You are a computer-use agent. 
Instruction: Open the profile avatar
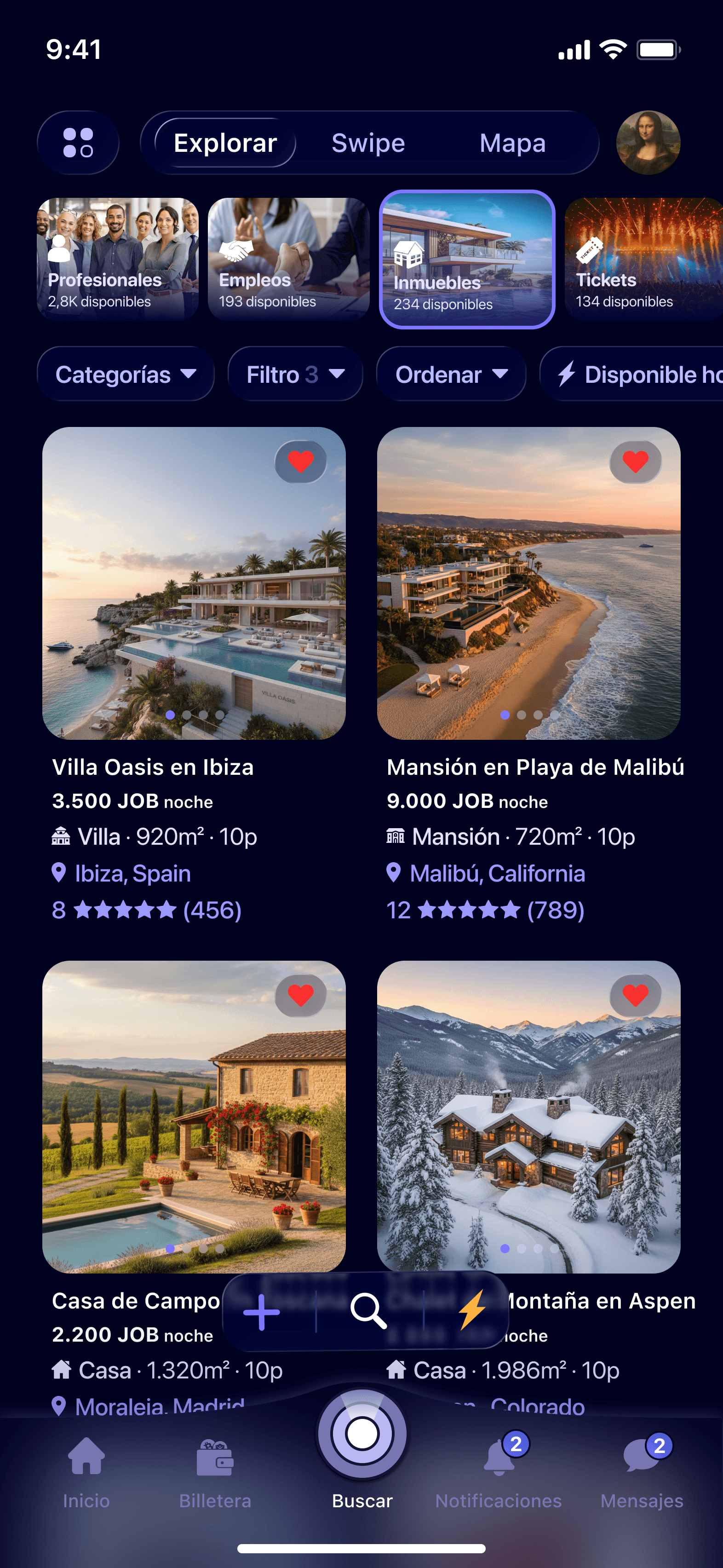(648, 143)
